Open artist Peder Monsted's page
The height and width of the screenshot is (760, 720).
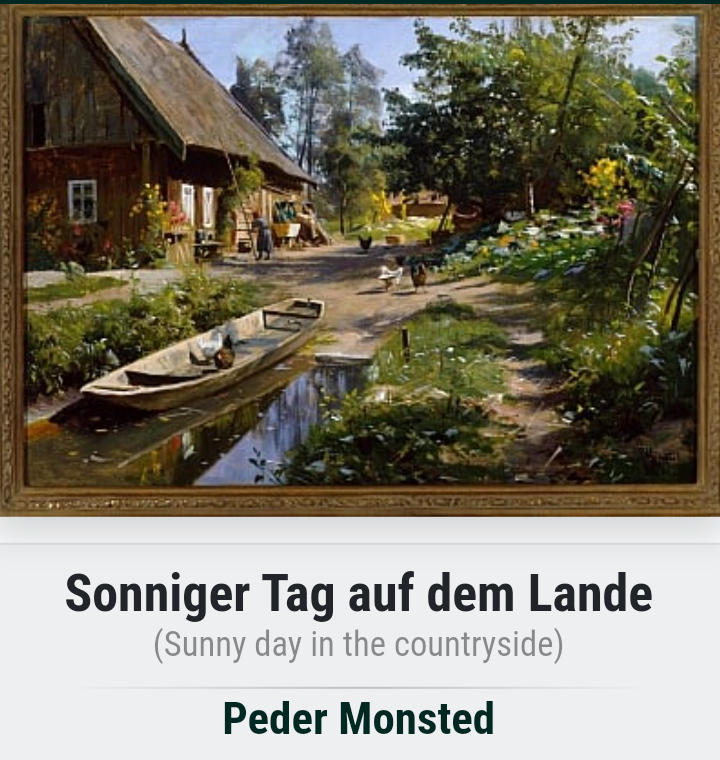(x=358, y=718)
